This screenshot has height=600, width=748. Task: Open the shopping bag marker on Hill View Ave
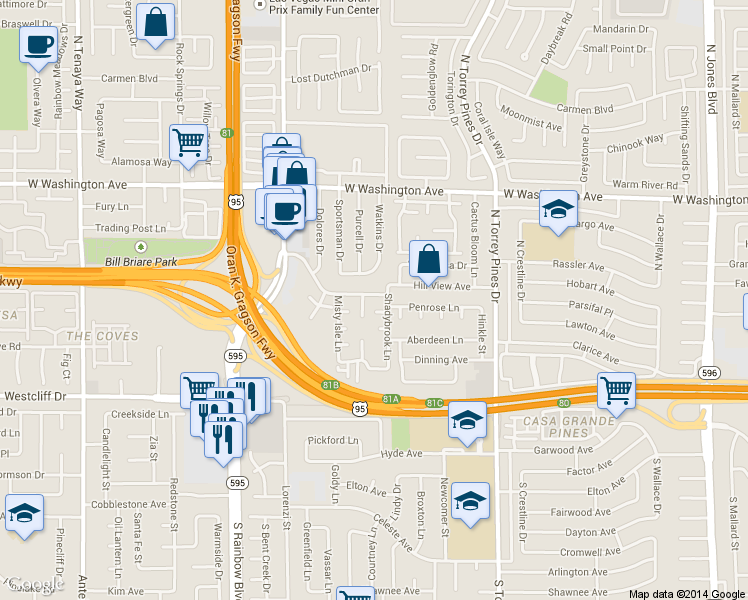(428, 259)
